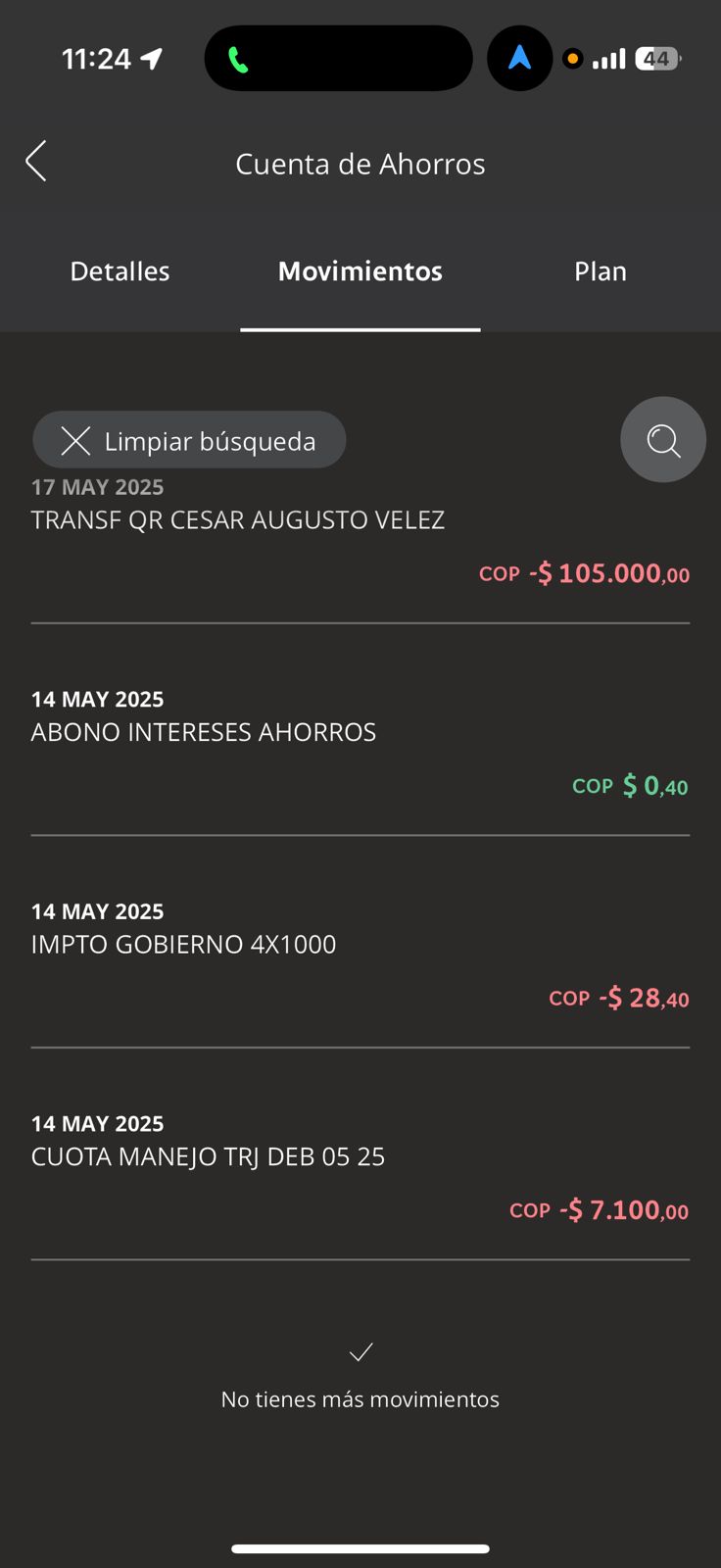Switch to the Detalles tab
Screen dimensions: 721x1568
(x=120, y=271)
